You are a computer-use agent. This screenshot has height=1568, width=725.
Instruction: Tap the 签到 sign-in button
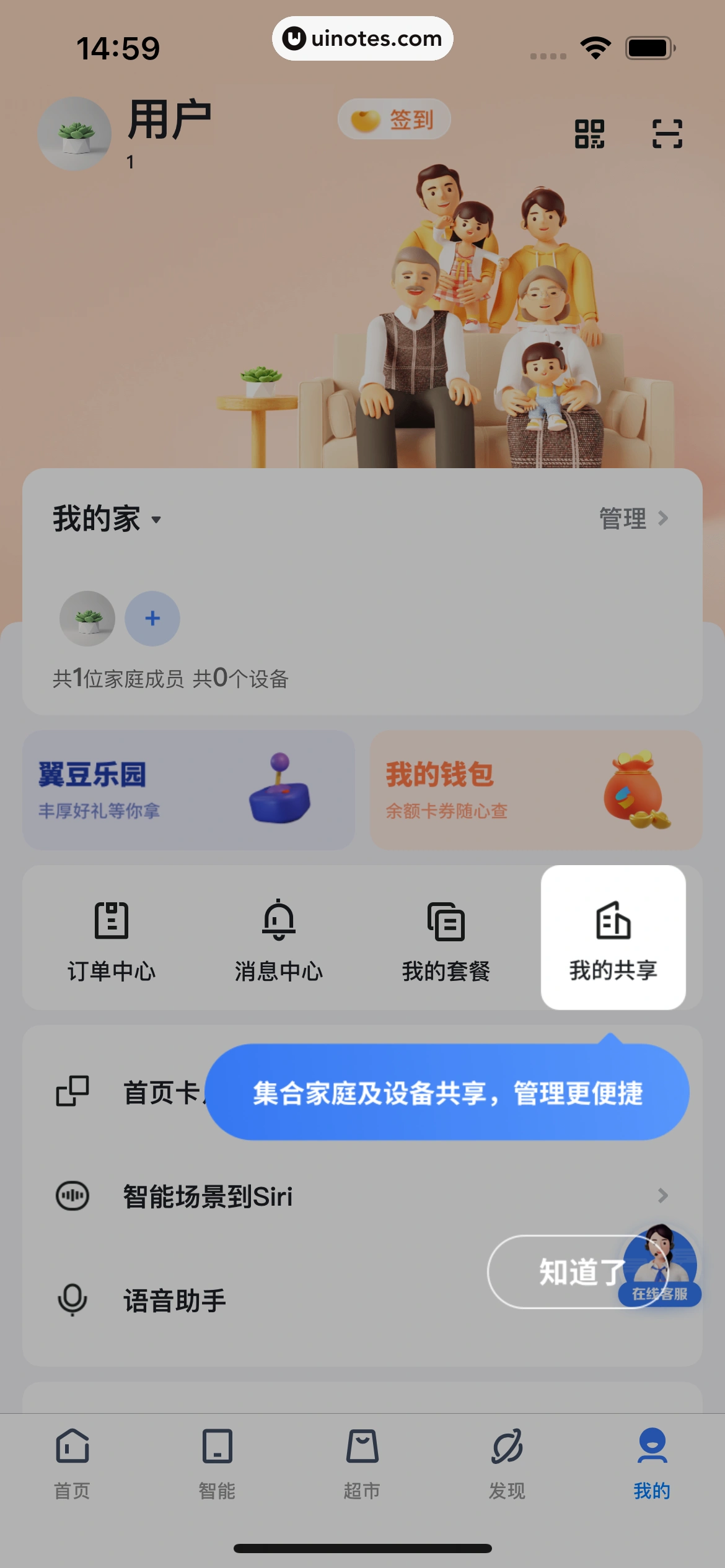(394, 118)
